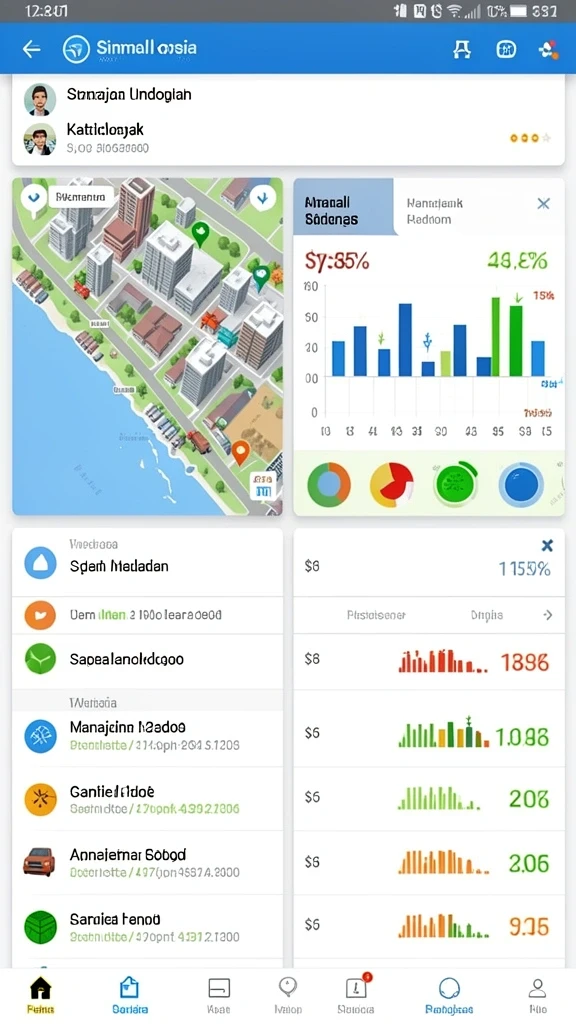Close the chart panel with the X
576x1024 pixels.
543,204
